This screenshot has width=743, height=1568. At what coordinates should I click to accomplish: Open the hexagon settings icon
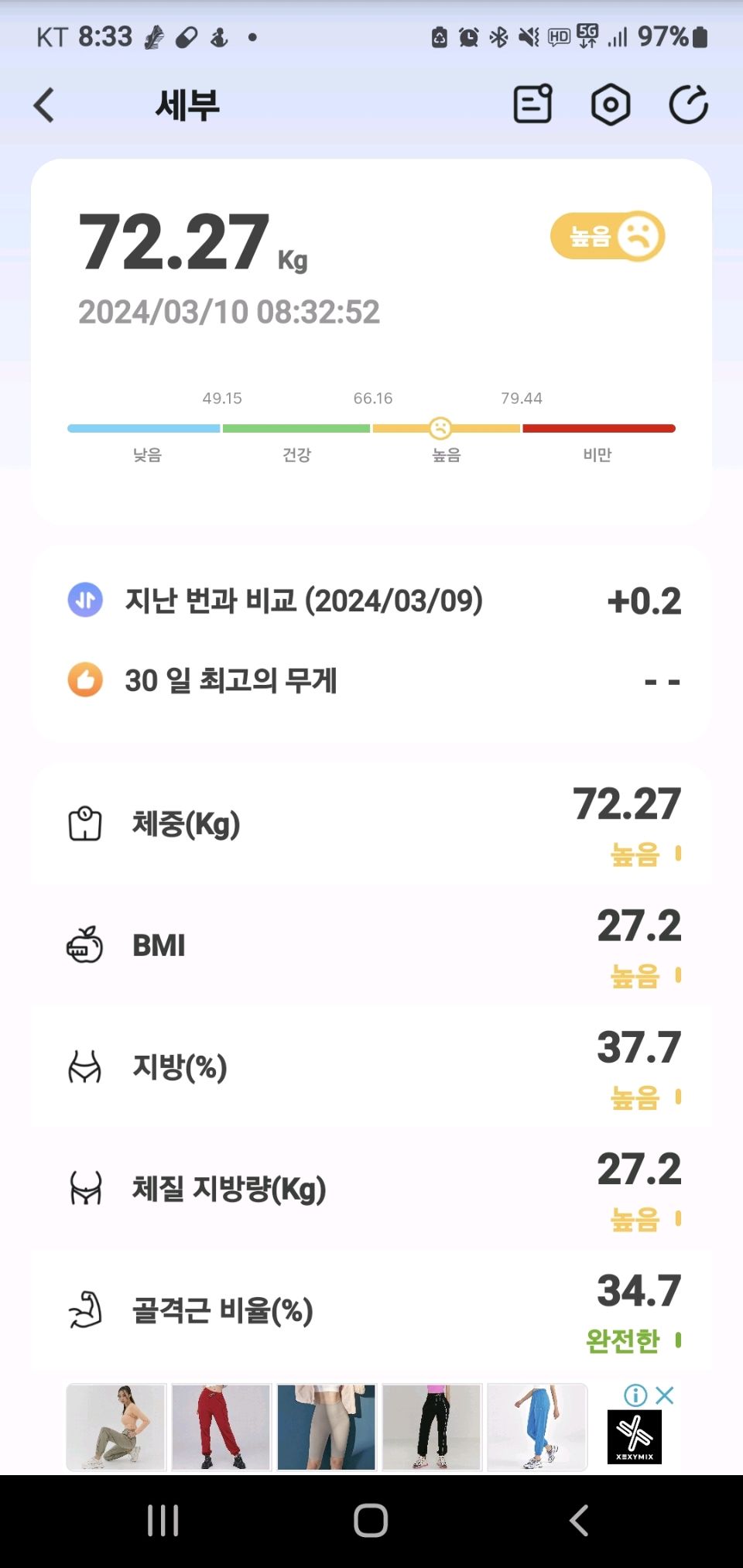(x=611, y=104)
